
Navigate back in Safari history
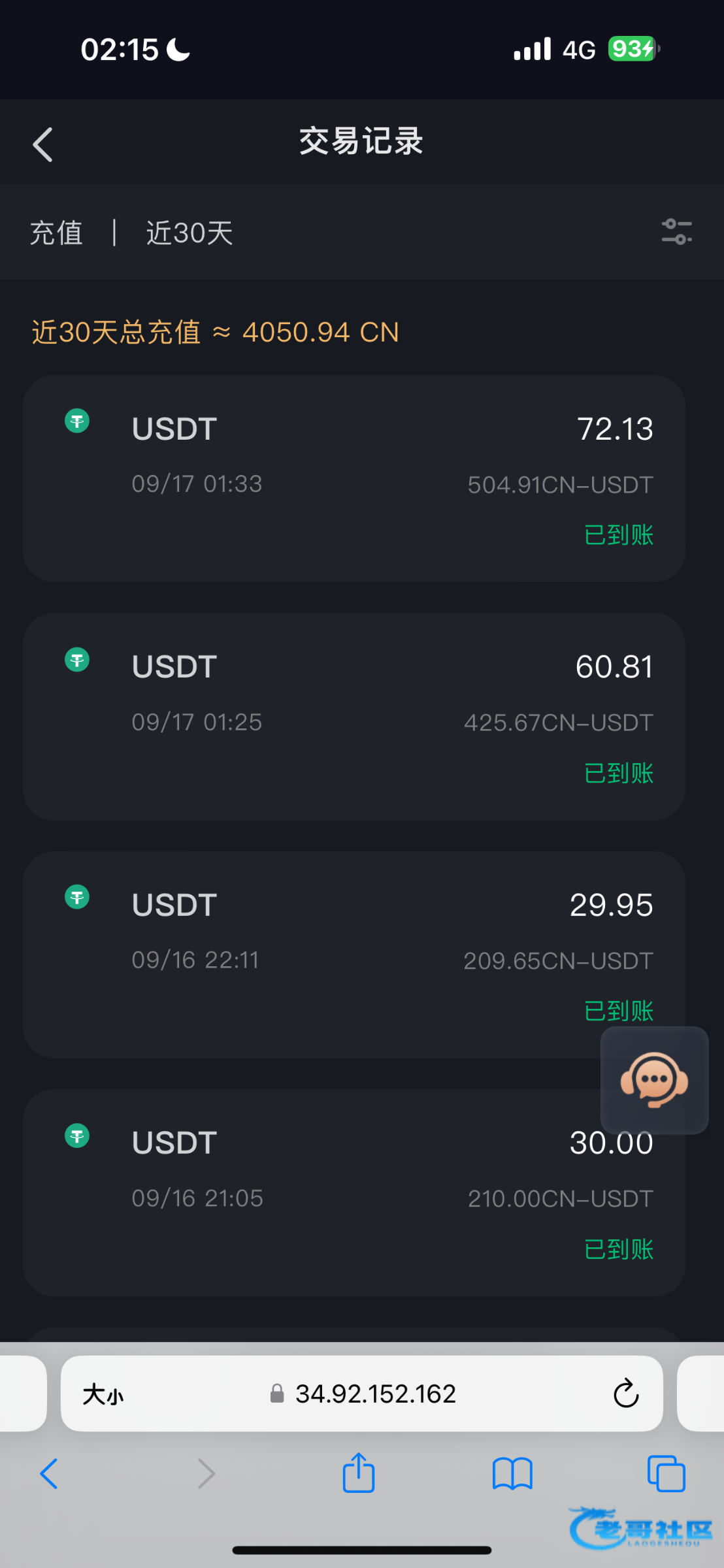50,1474
